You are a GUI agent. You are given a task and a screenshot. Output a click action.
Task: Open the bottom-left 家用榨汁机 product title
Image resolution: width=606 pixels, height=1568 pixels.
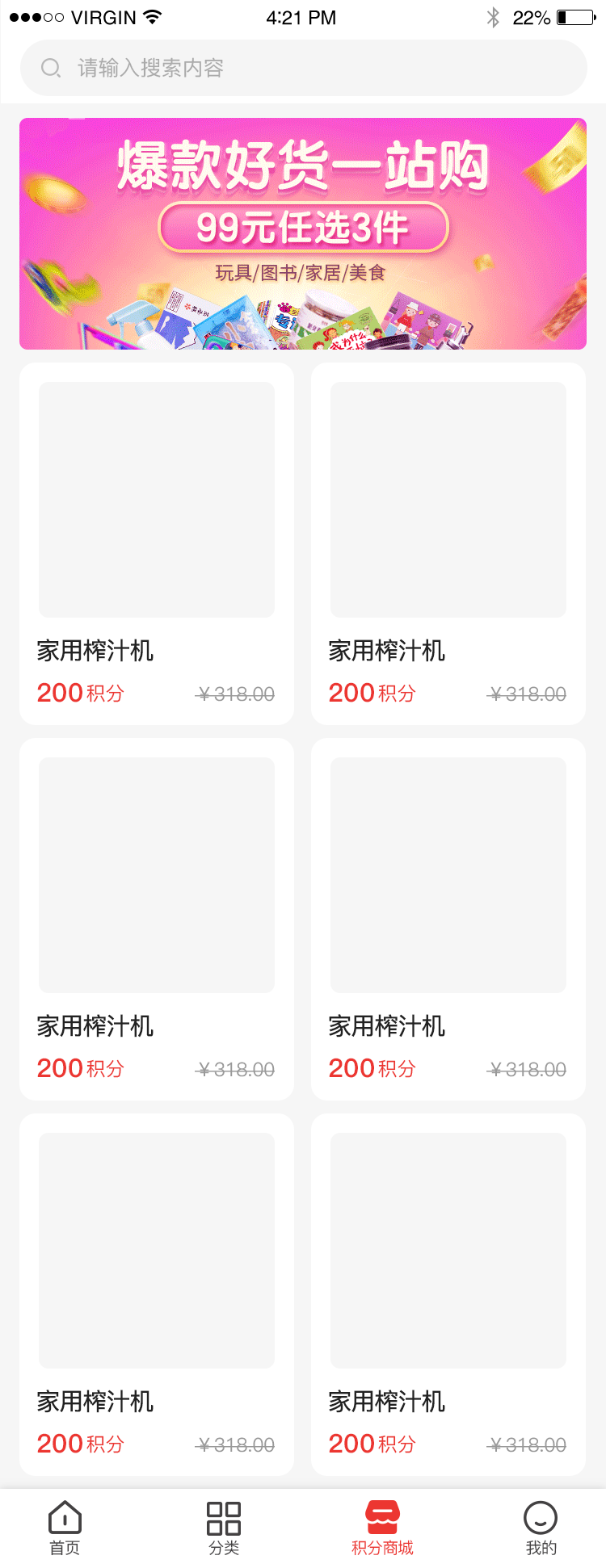tap(99, 1402)
